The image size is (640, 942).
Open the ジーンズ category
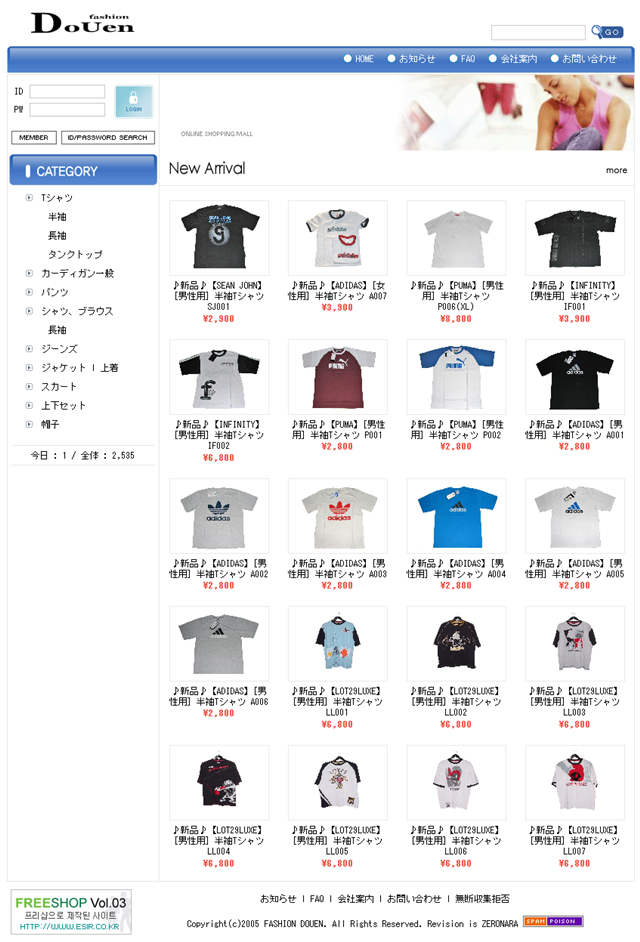tap(58, 349)
